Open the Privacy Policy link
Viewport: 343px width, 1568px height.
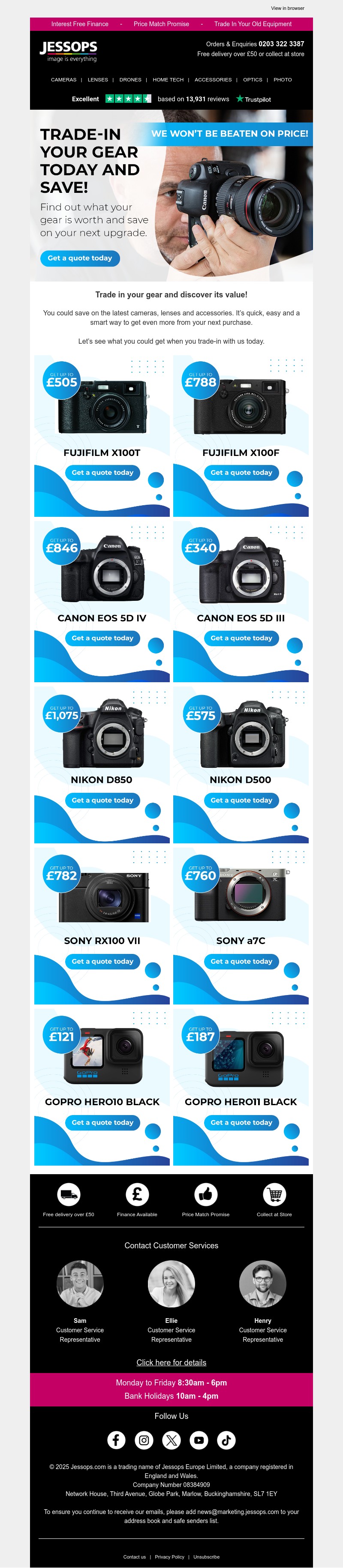click(x=169, y=1556)
